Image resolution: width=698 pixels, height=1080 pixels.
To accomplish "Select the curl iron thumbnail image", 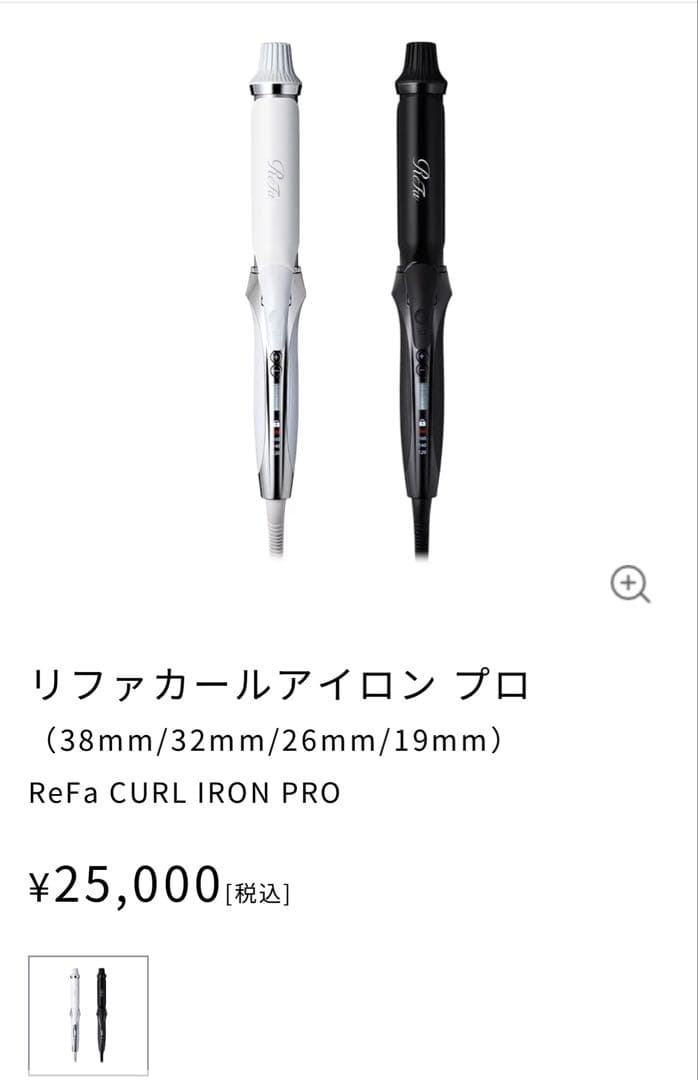I will (x=88, y=1015).
